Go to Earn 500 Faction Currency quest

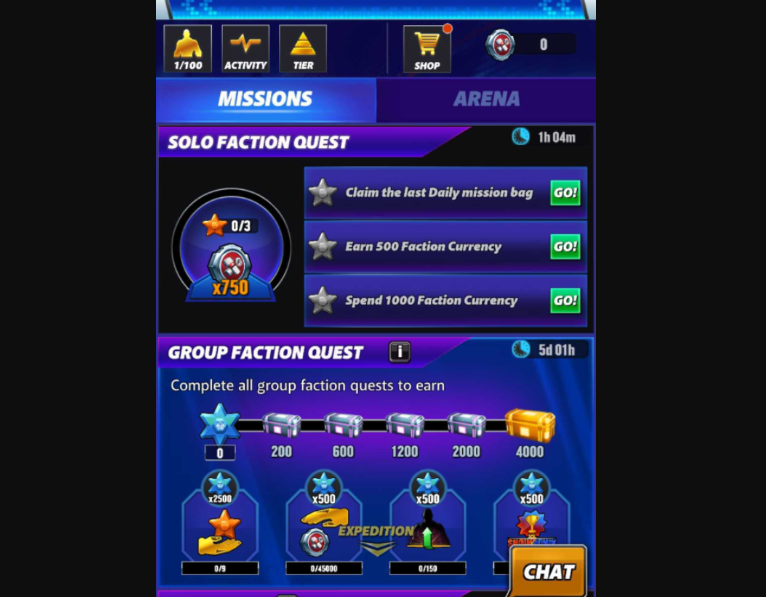(x=565, y=247)
